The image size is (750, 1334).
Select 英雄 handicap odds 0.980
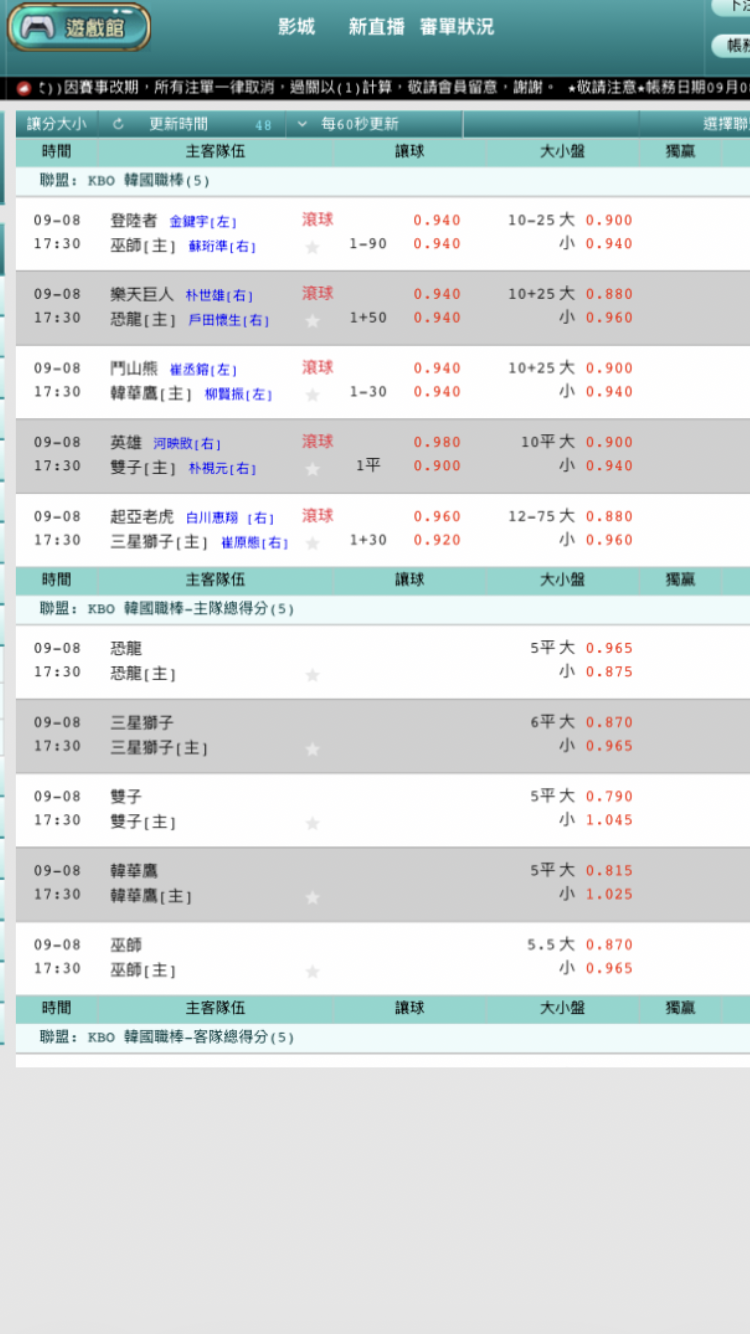(x=437, y=442)
